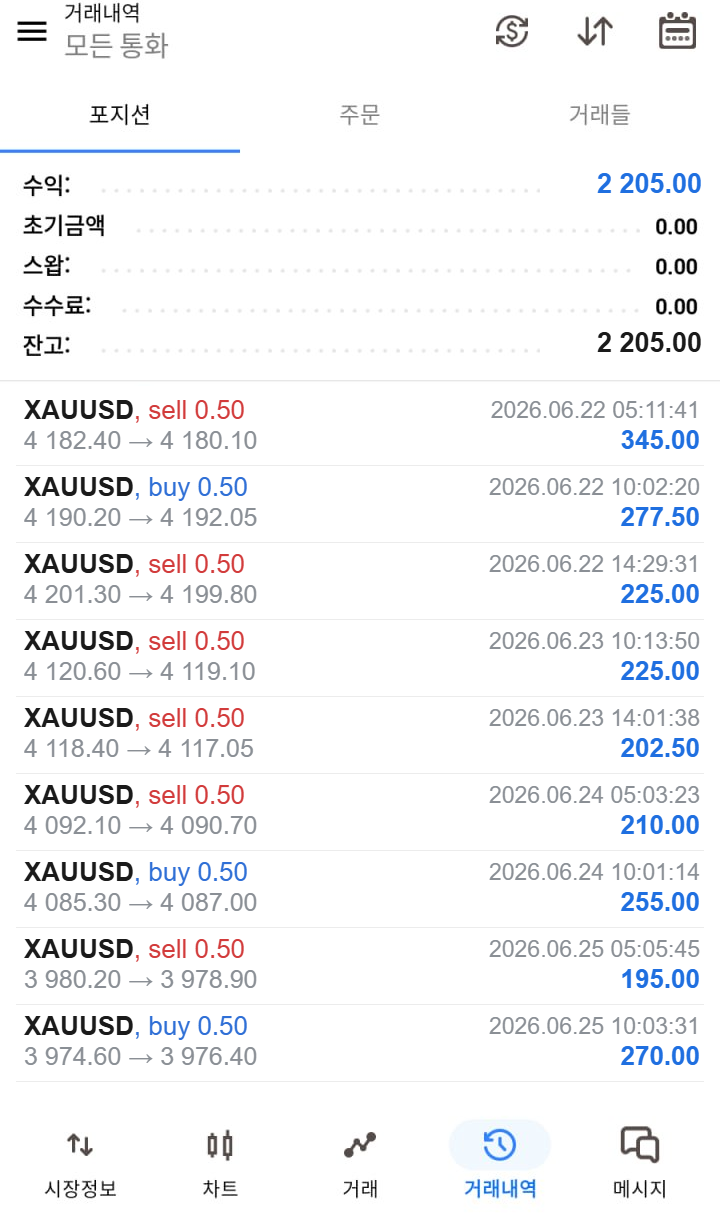Open the XAUUSD sell with 202.50 profit
Image resolution: width=720 pixels, height=1228 pixels.
click(x=360, y=734)
